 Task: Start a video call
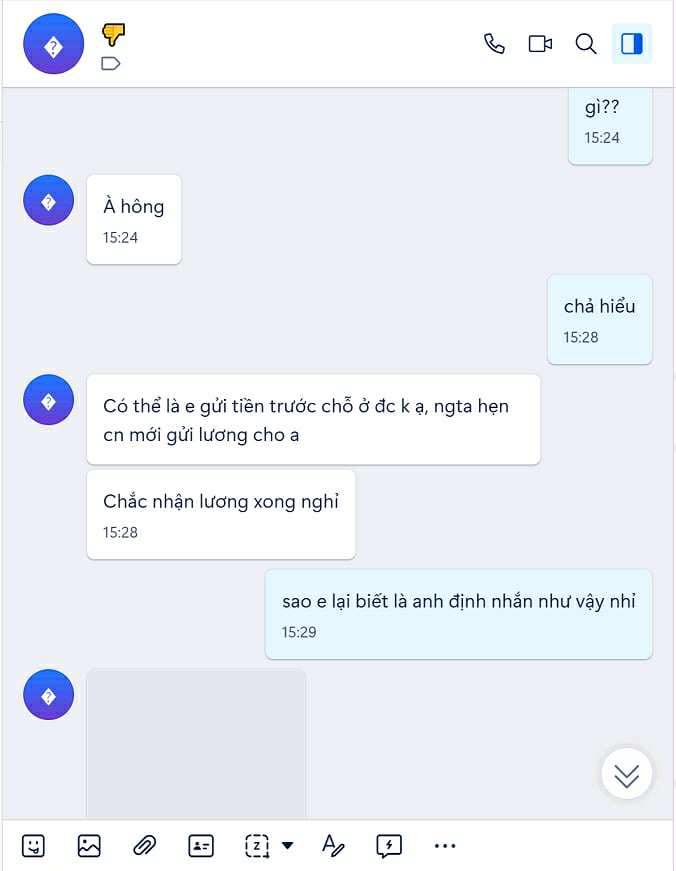[x=540, y=44]
